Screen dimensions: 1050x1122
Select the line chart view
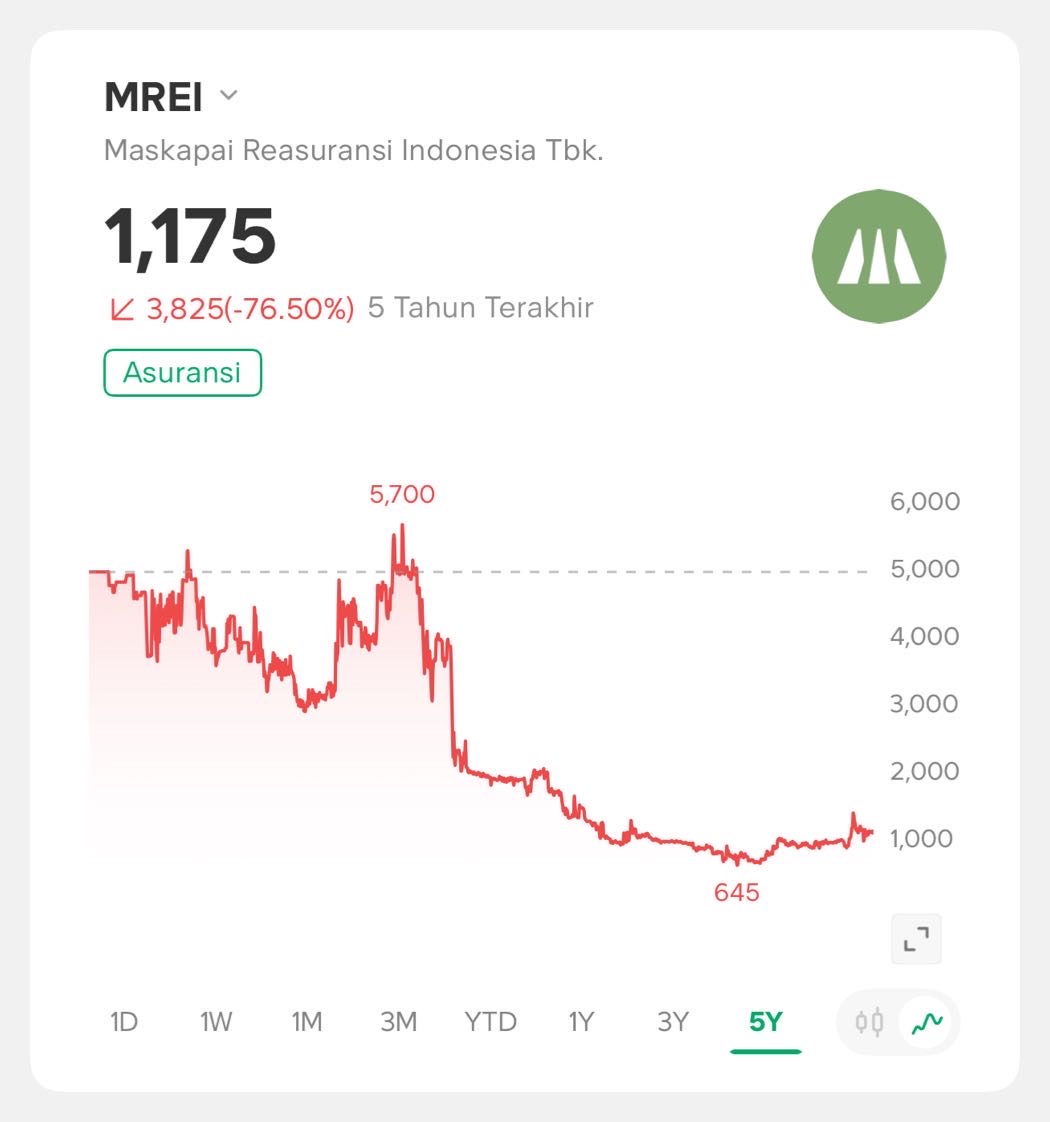(x=927, y=1022)
